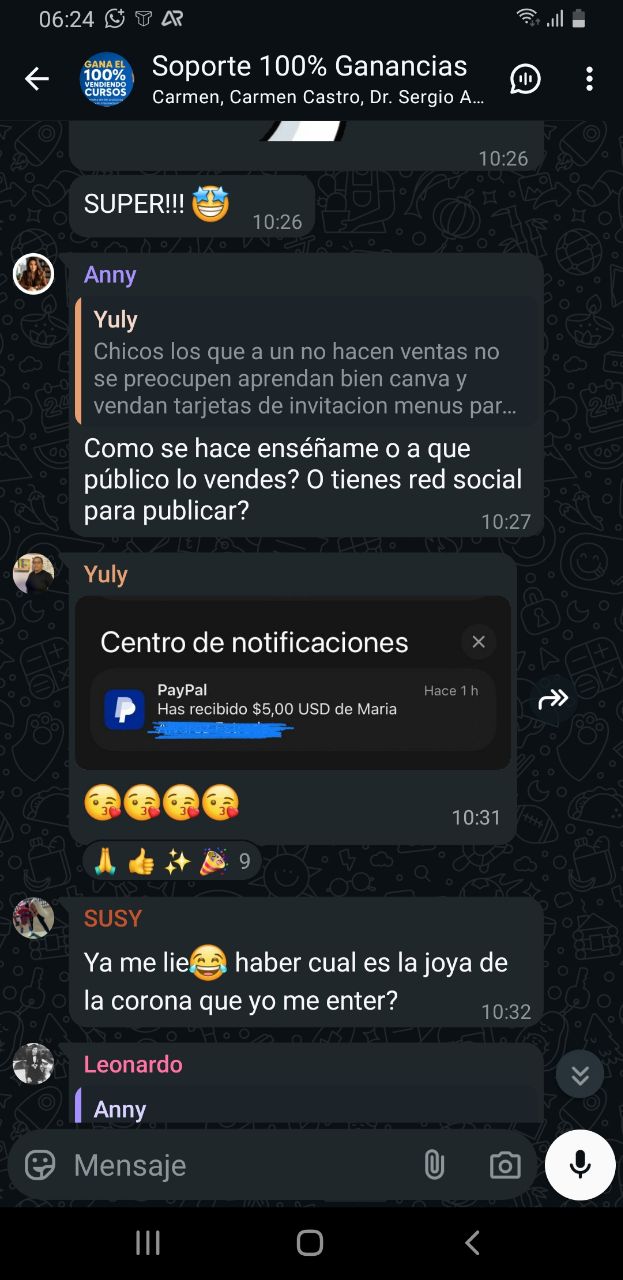Jump to Yuly's quoted message
623x1280 pixels.
pyautogui.click(x=305, y=363)
